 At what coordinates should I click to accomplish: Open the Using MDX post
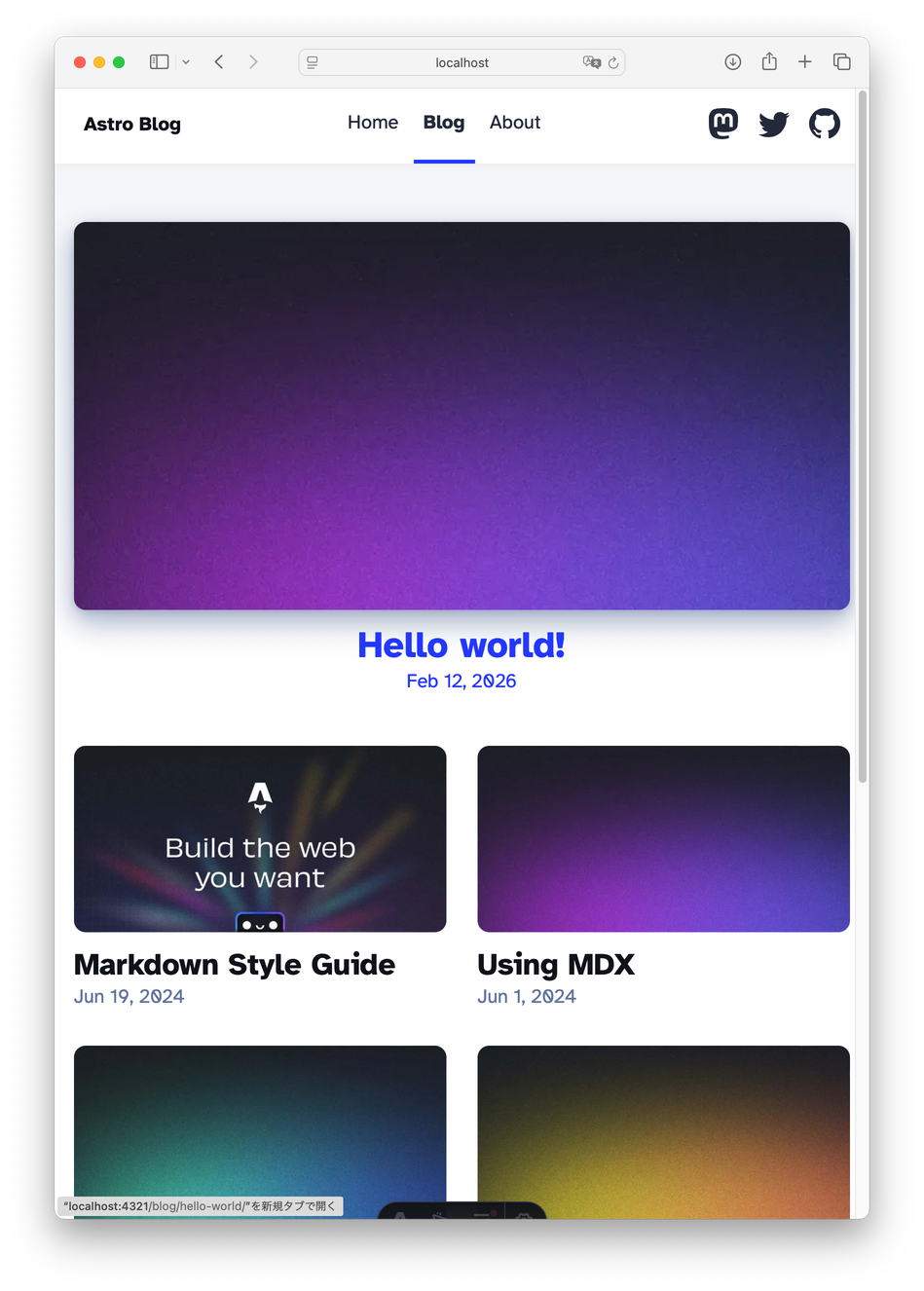pyautogui.click(x=556, y=965)
